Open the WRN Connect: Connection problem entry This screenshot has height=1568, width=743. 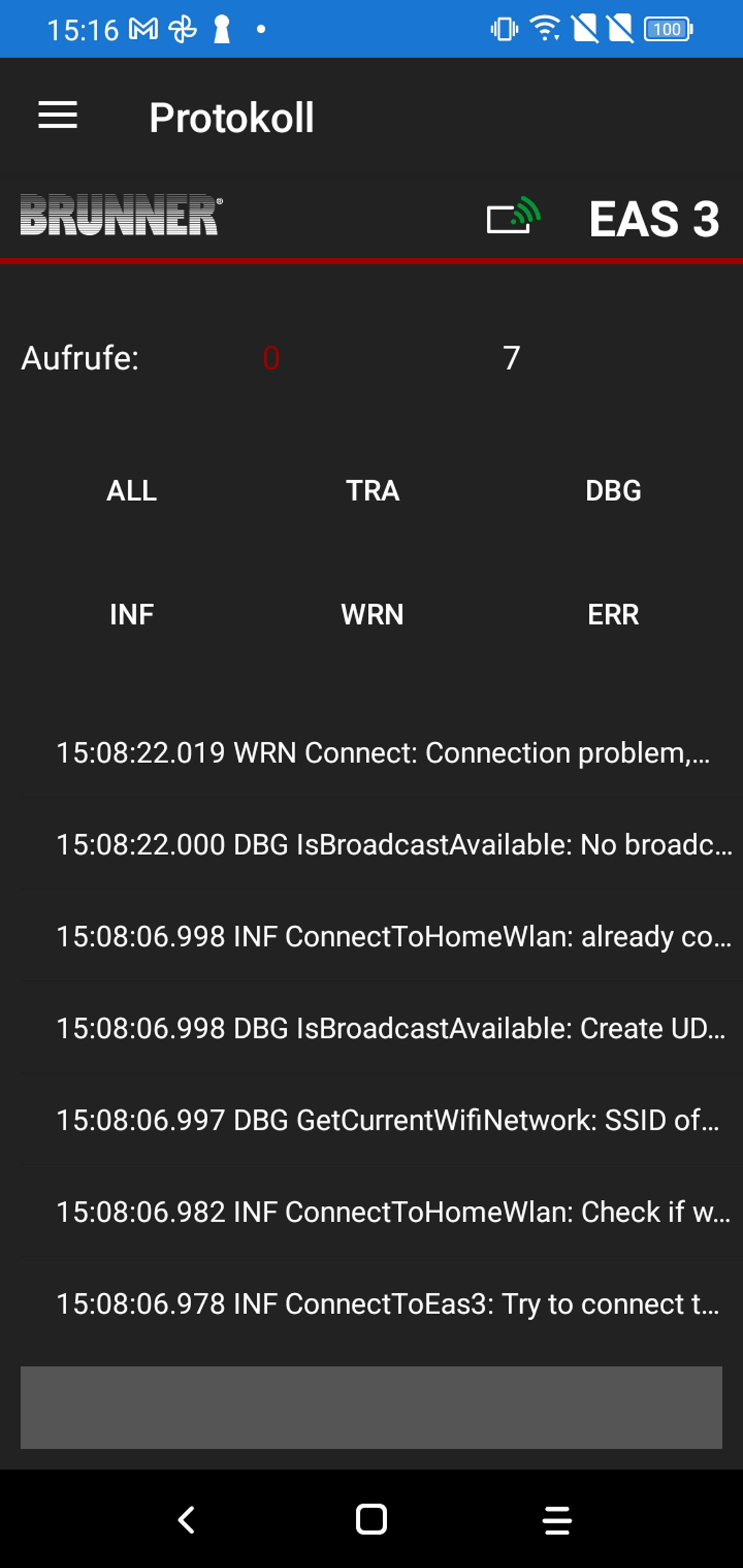[382, 753]
